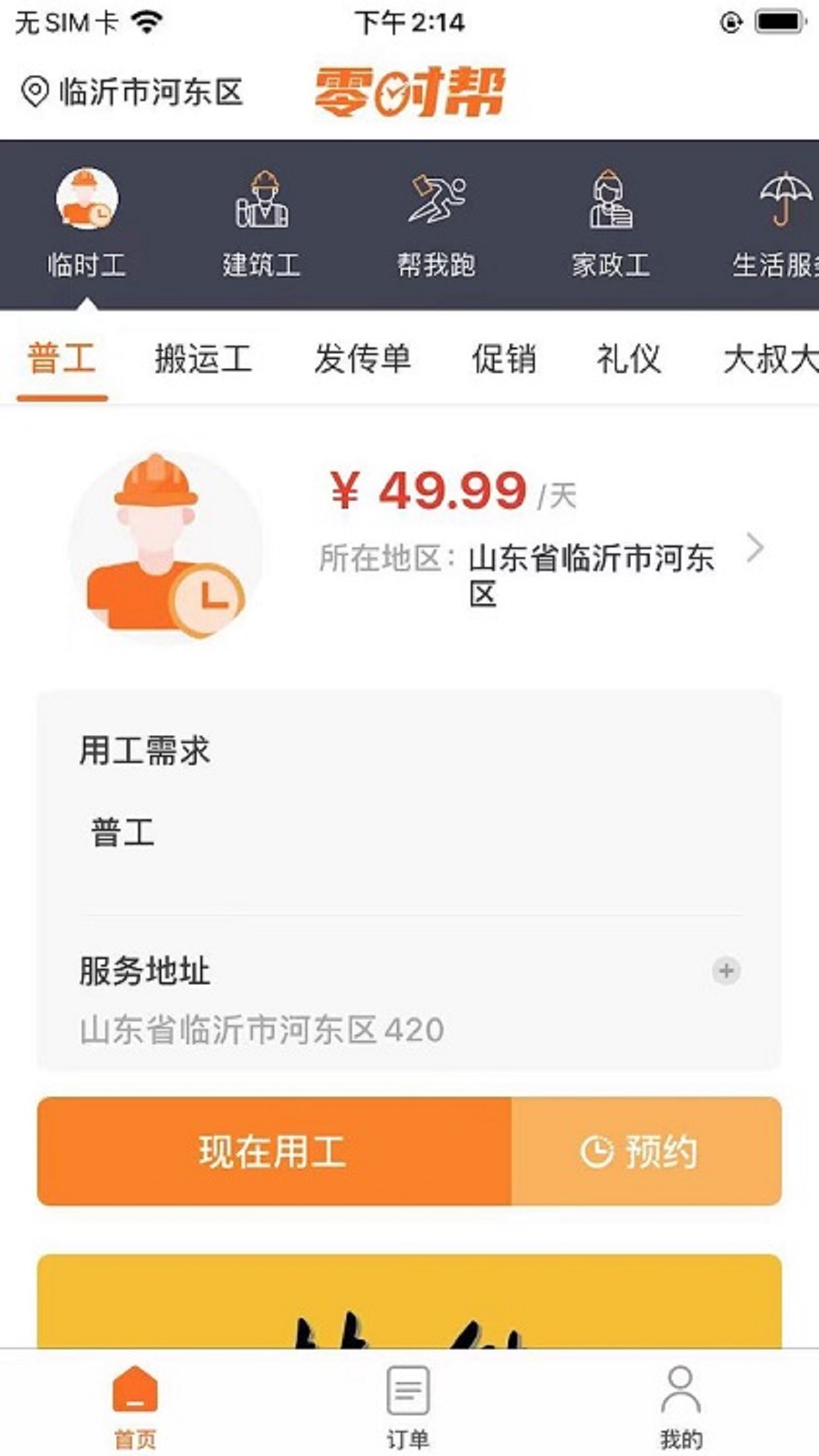This screenshot has height=1456, width=819.
Task: Schedule with the 预约 button
Action: point(646,1151)
